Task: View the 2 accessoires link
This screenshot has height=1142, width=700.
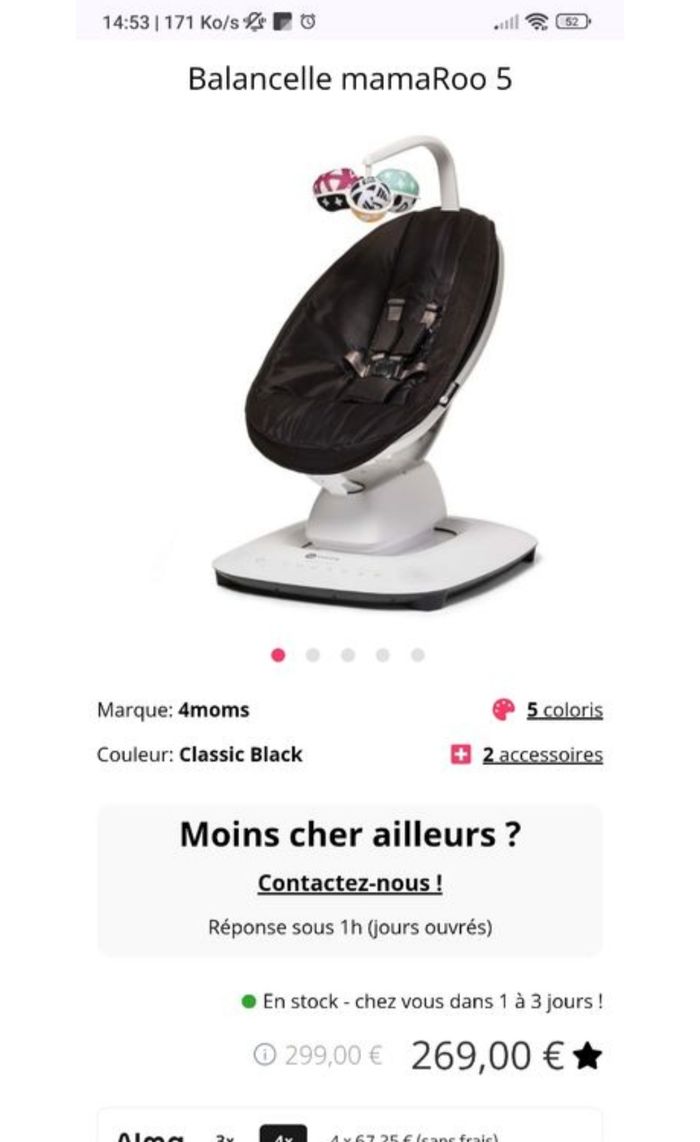Action: (542, 755)
